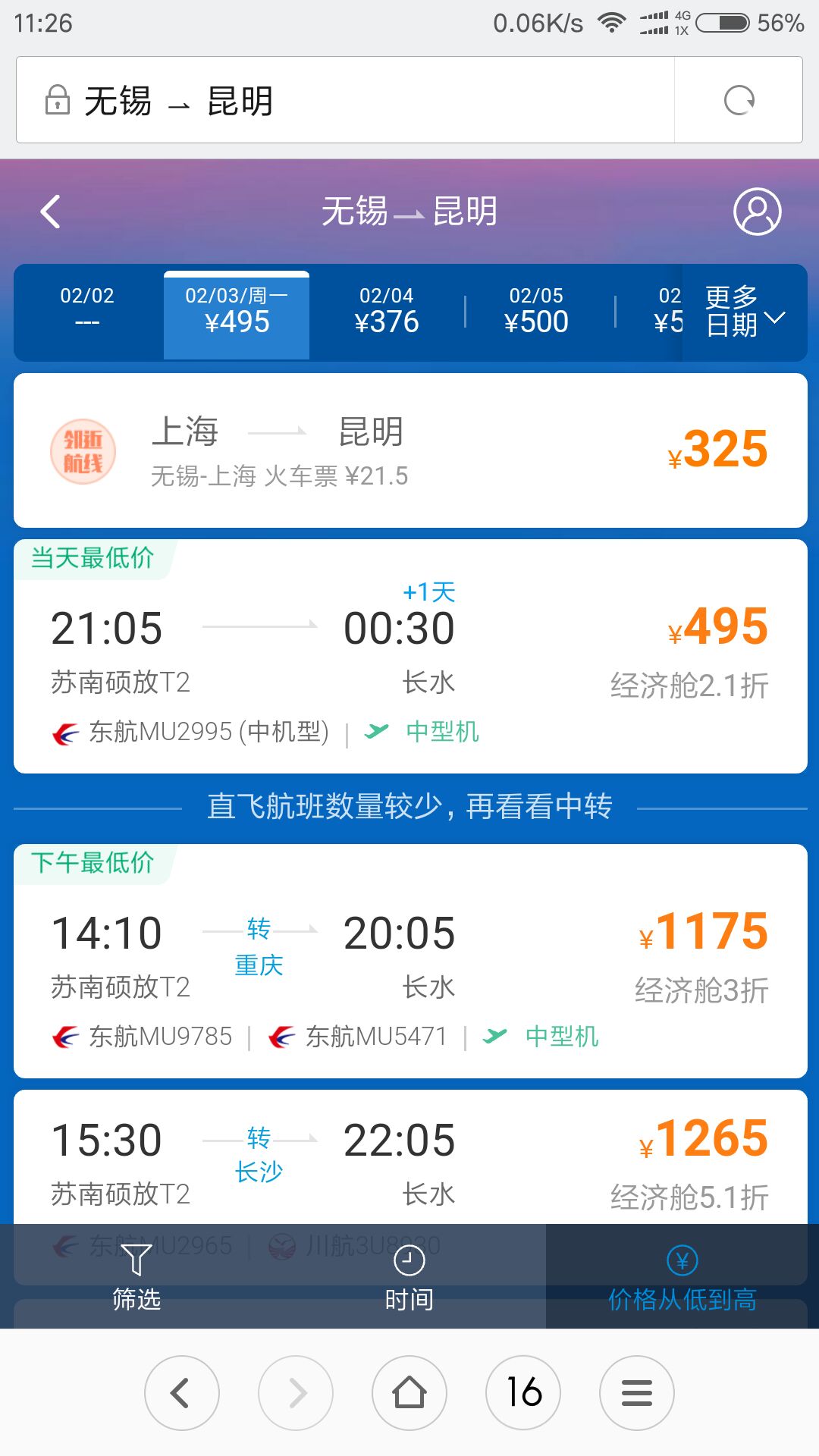Image resolution: width=819 pixels, height=1456 pixels.
Task: Open the 14:10 flight via 重庆 at ¥1175
Action: click(x=410, y=961)
